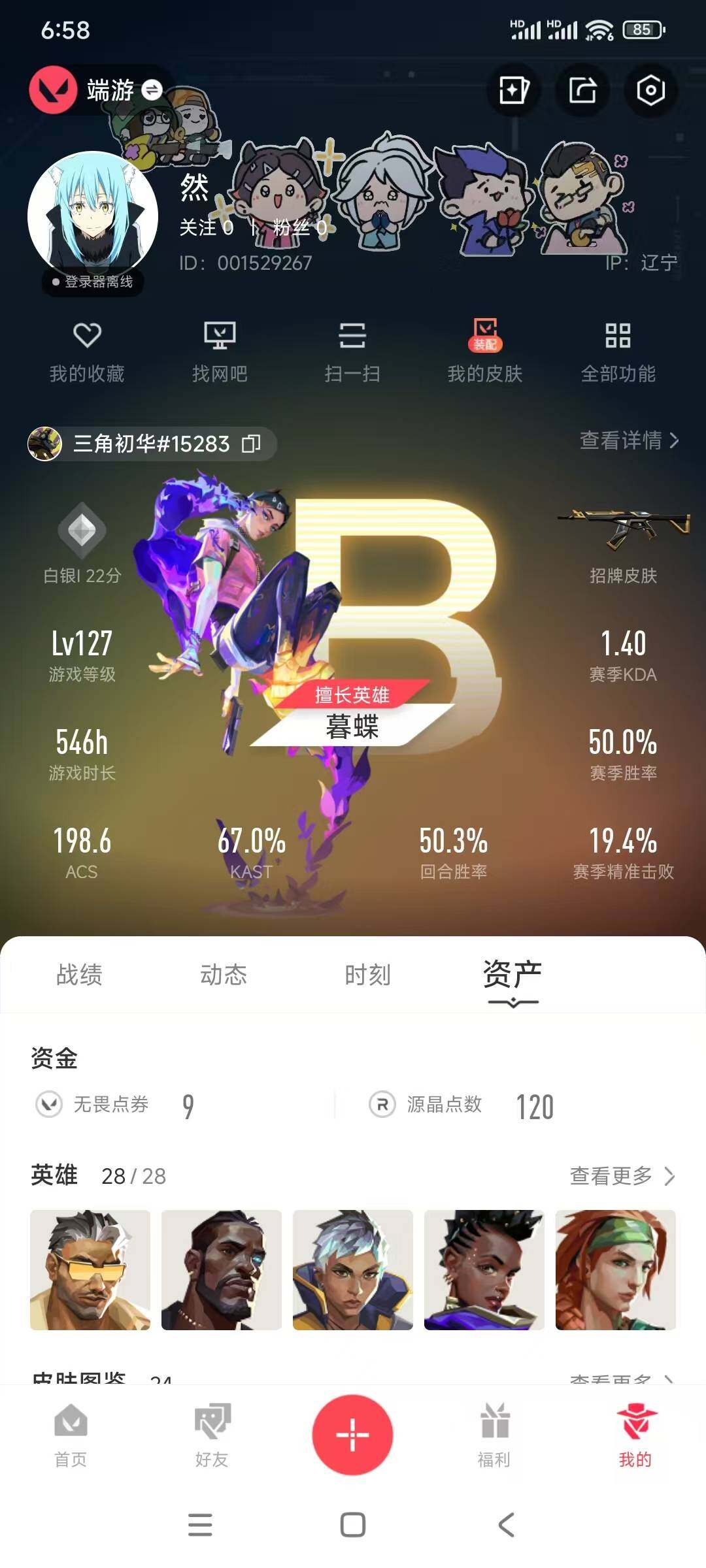Open the settings hexagon icon

coord(650,90)
